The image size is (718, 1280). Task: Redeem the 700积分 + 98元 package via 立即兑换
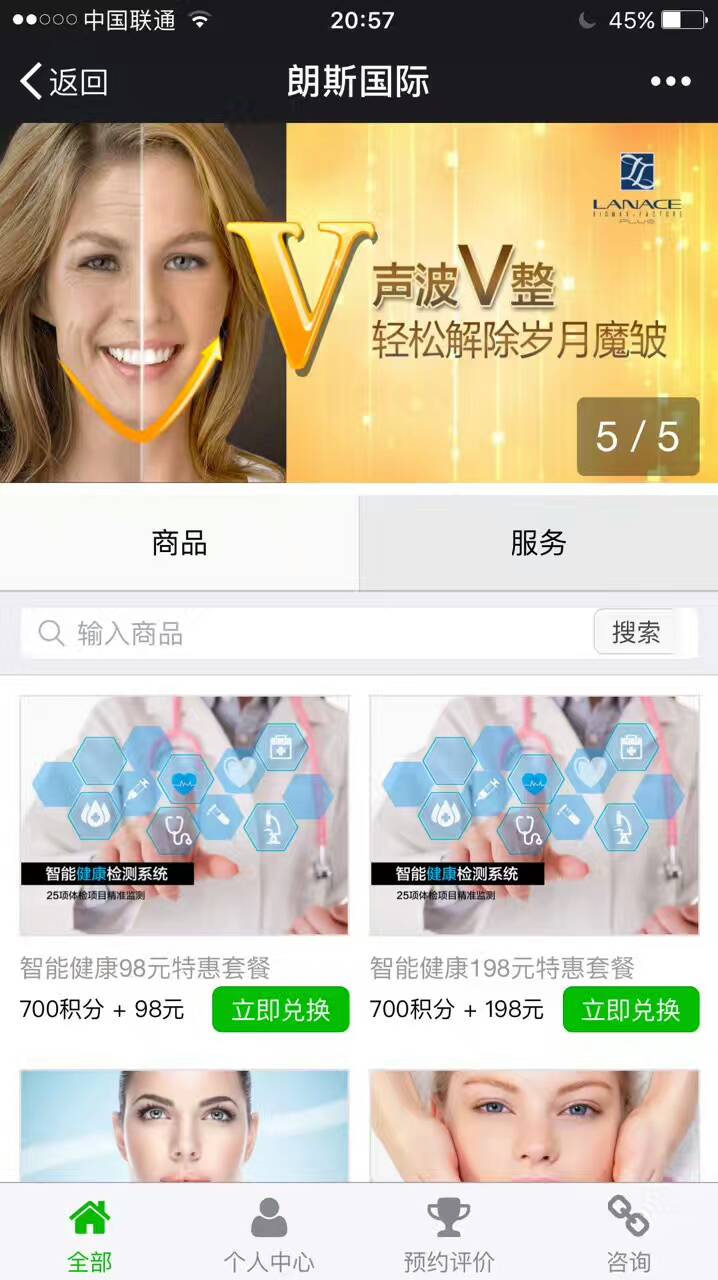(x=280, y=1009)
